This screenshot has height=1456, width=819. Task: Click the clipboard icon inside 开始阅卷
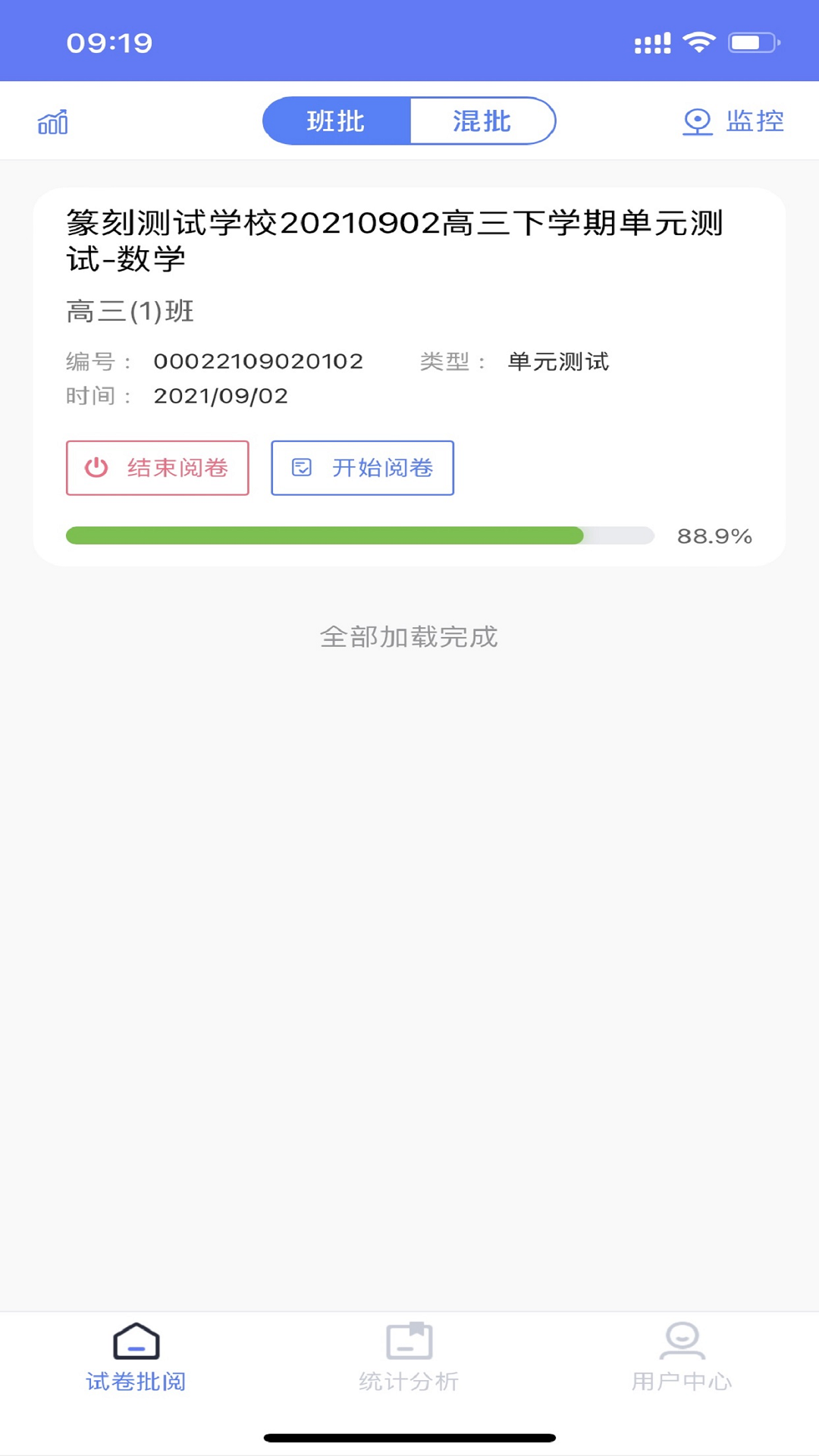[303, 468]
